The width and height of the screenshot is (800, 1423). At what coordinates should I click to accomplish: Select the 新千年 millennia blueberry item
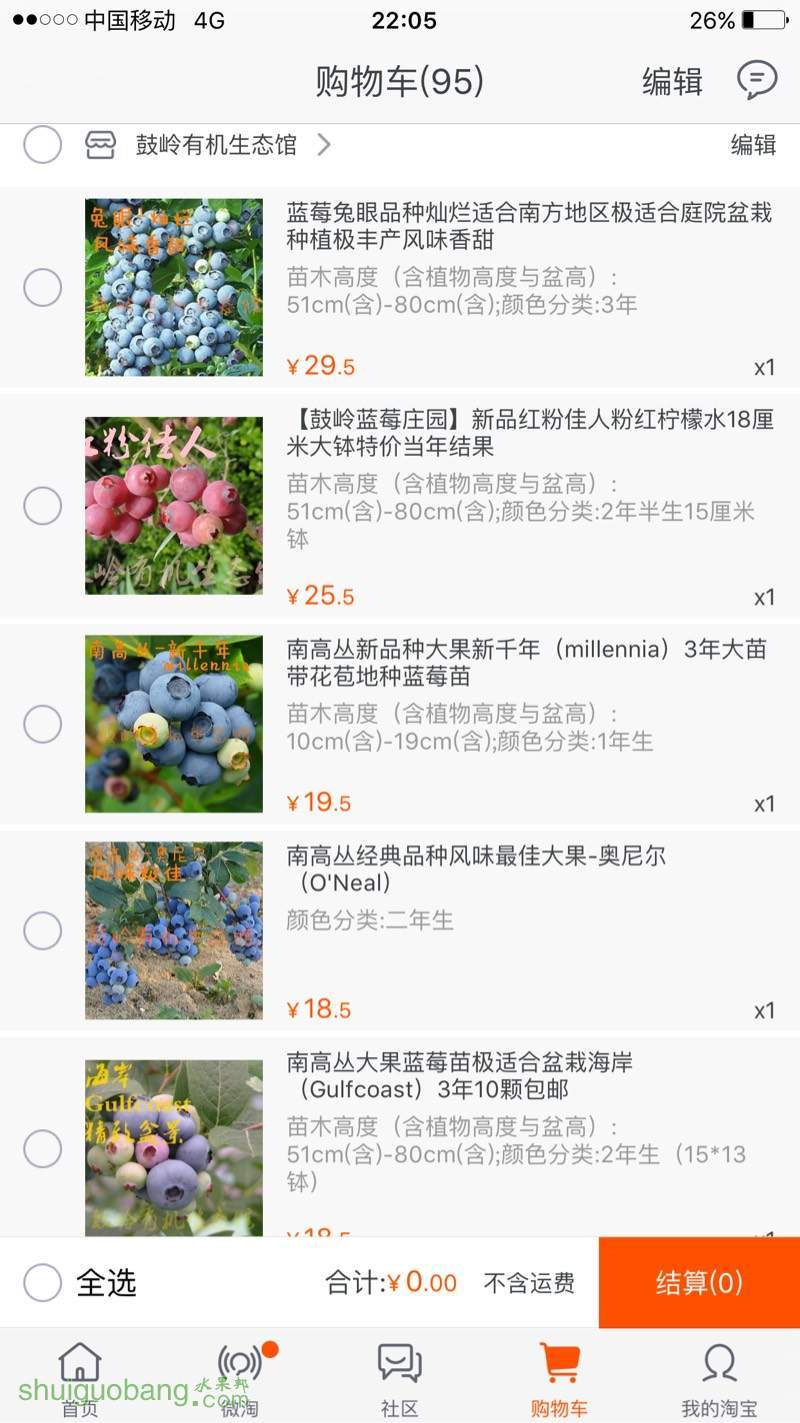43,724
